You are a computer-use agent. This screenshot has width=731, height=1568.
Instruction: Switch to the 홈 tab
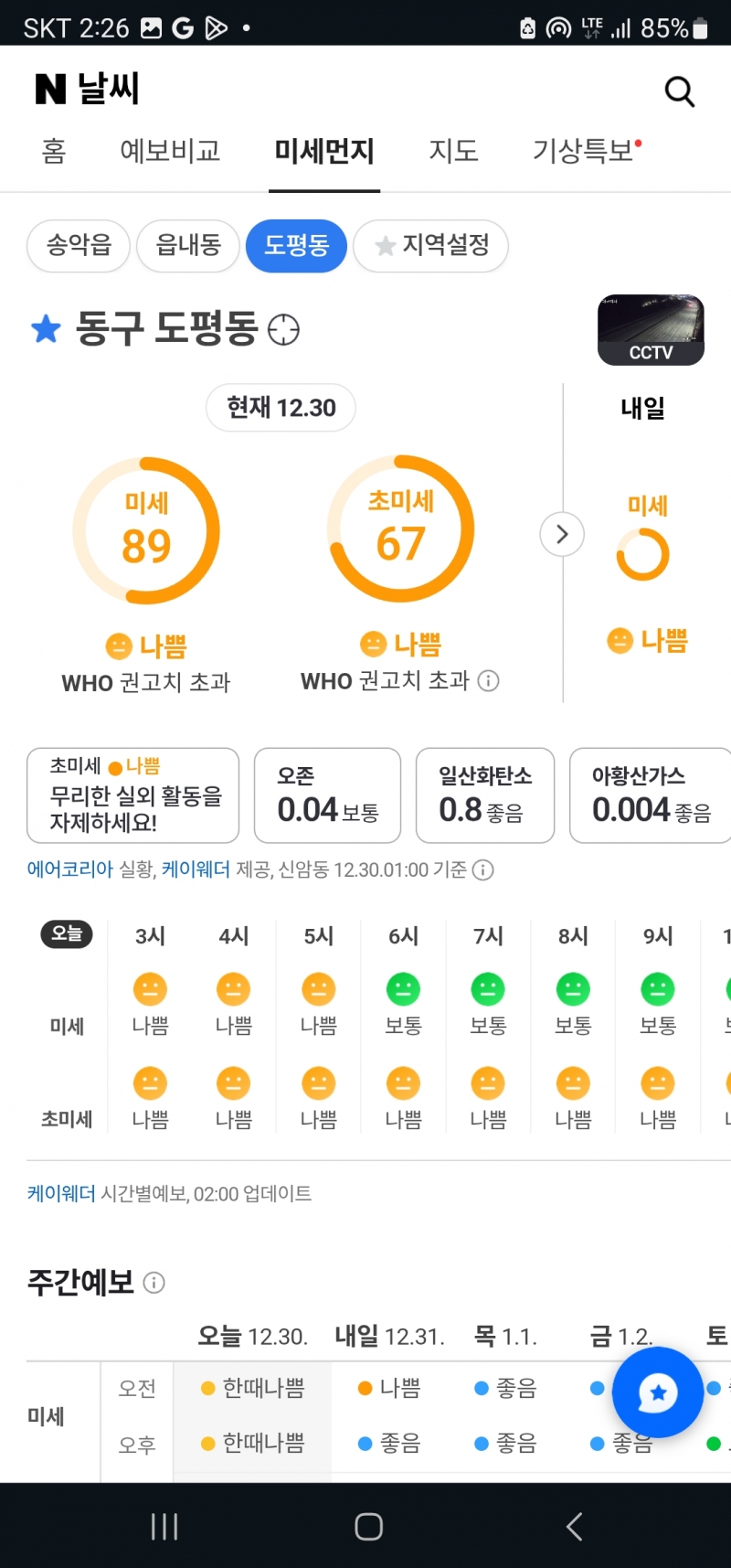point(54,151)
